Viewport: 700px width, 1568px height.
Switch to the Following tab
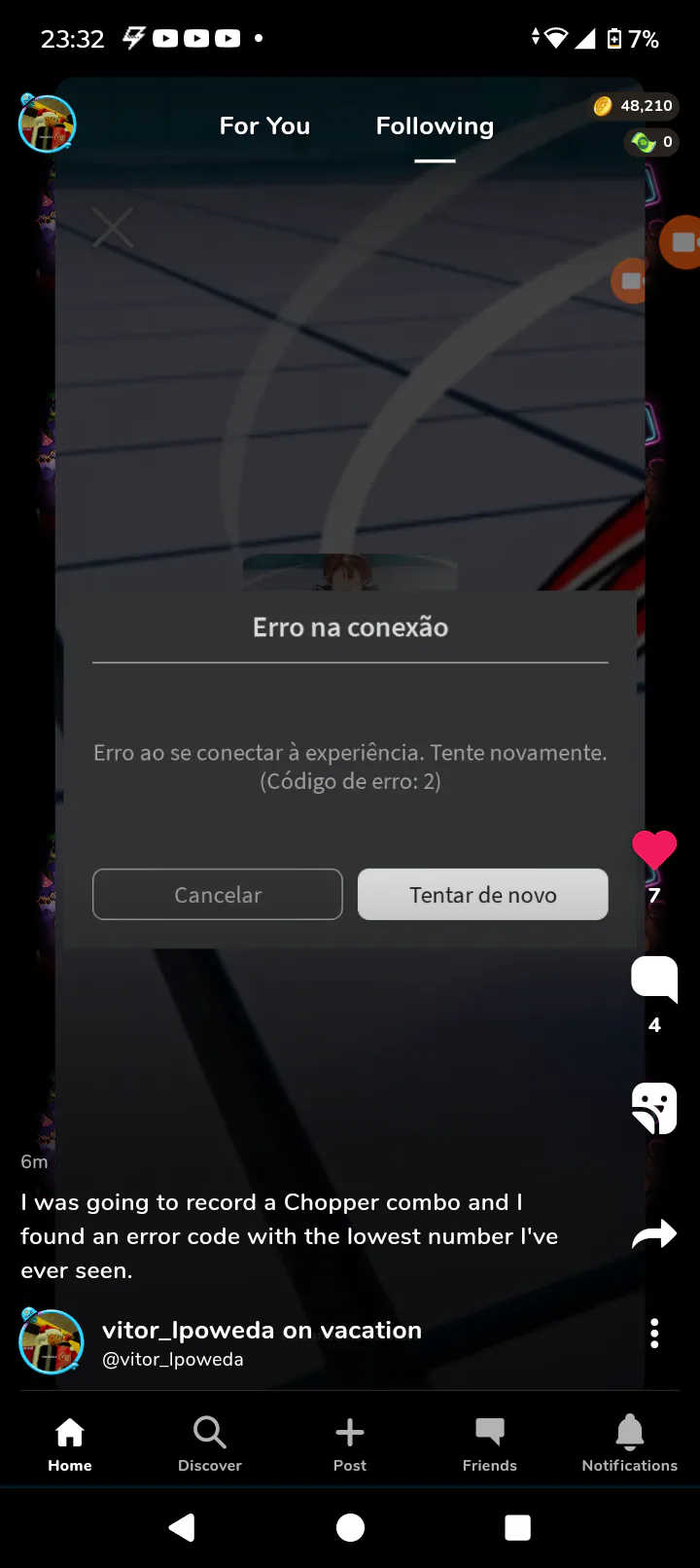(x=435, y=126)
